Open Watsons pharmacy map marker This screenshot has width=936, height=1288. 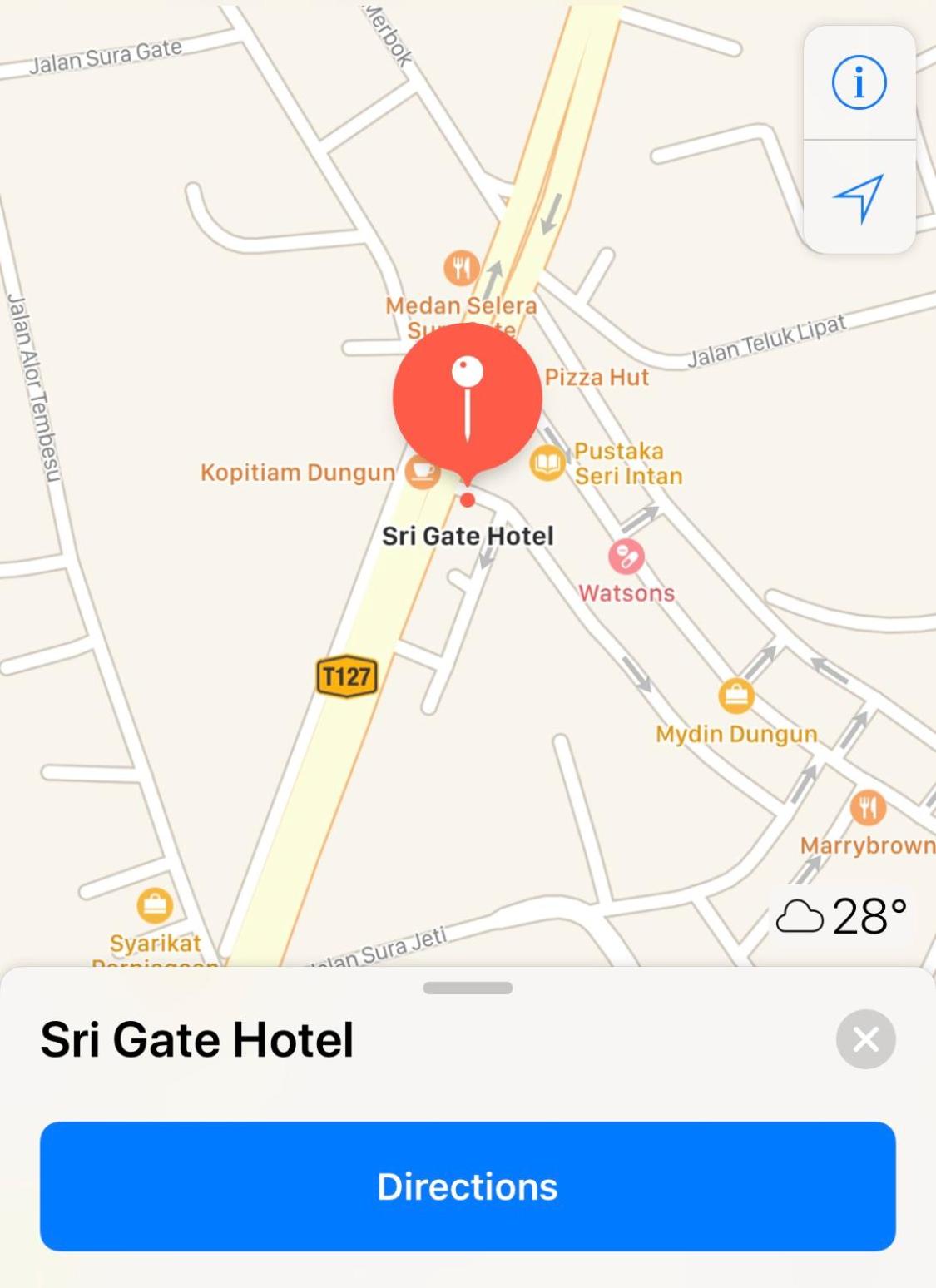pos(626,557)
